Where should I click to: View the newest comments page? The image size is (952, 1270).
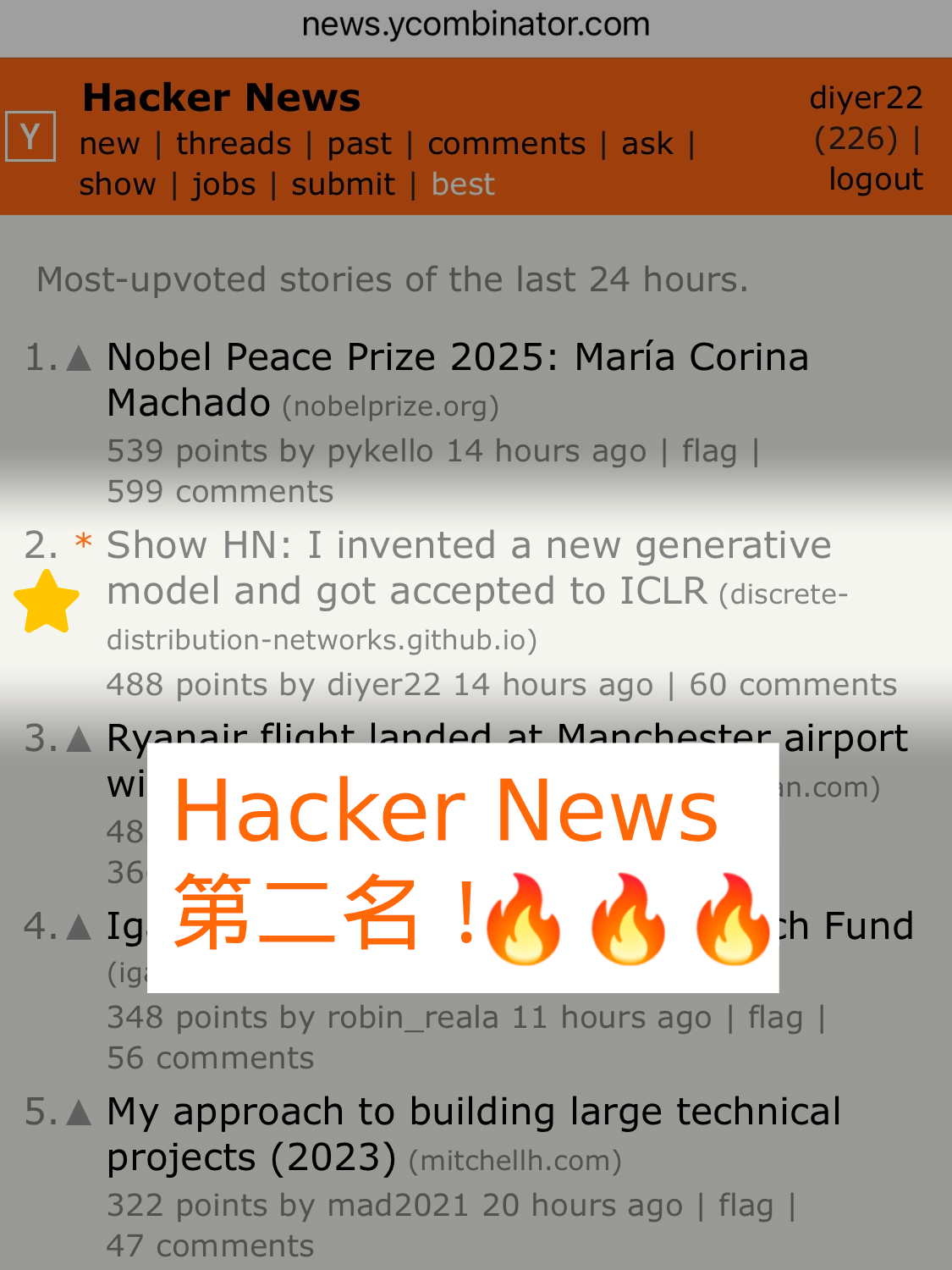(506, 144)
